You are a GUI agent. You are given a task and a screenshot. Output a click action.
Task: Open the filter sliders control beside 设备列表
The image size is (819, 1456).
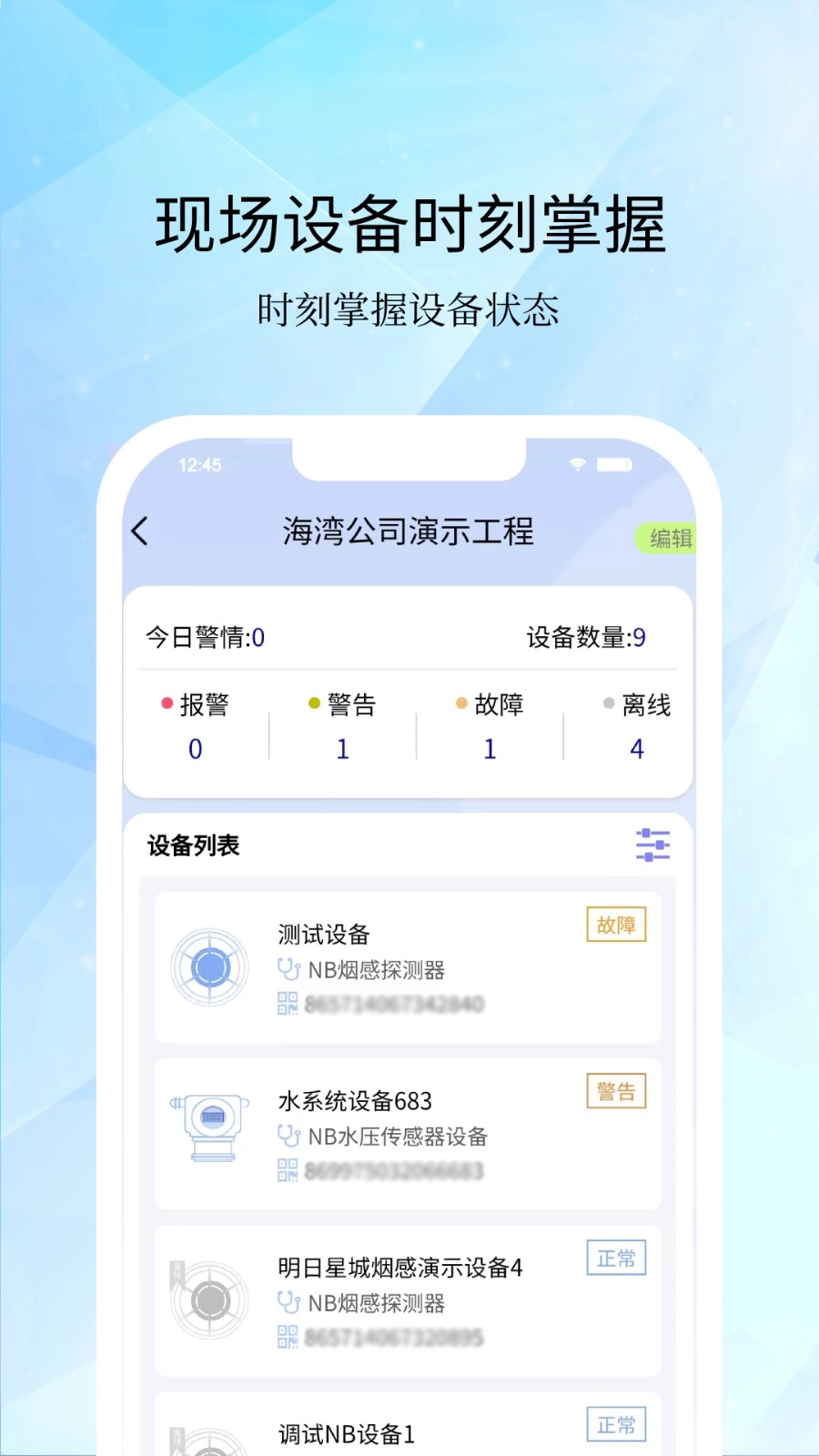(x=652, y=844)
